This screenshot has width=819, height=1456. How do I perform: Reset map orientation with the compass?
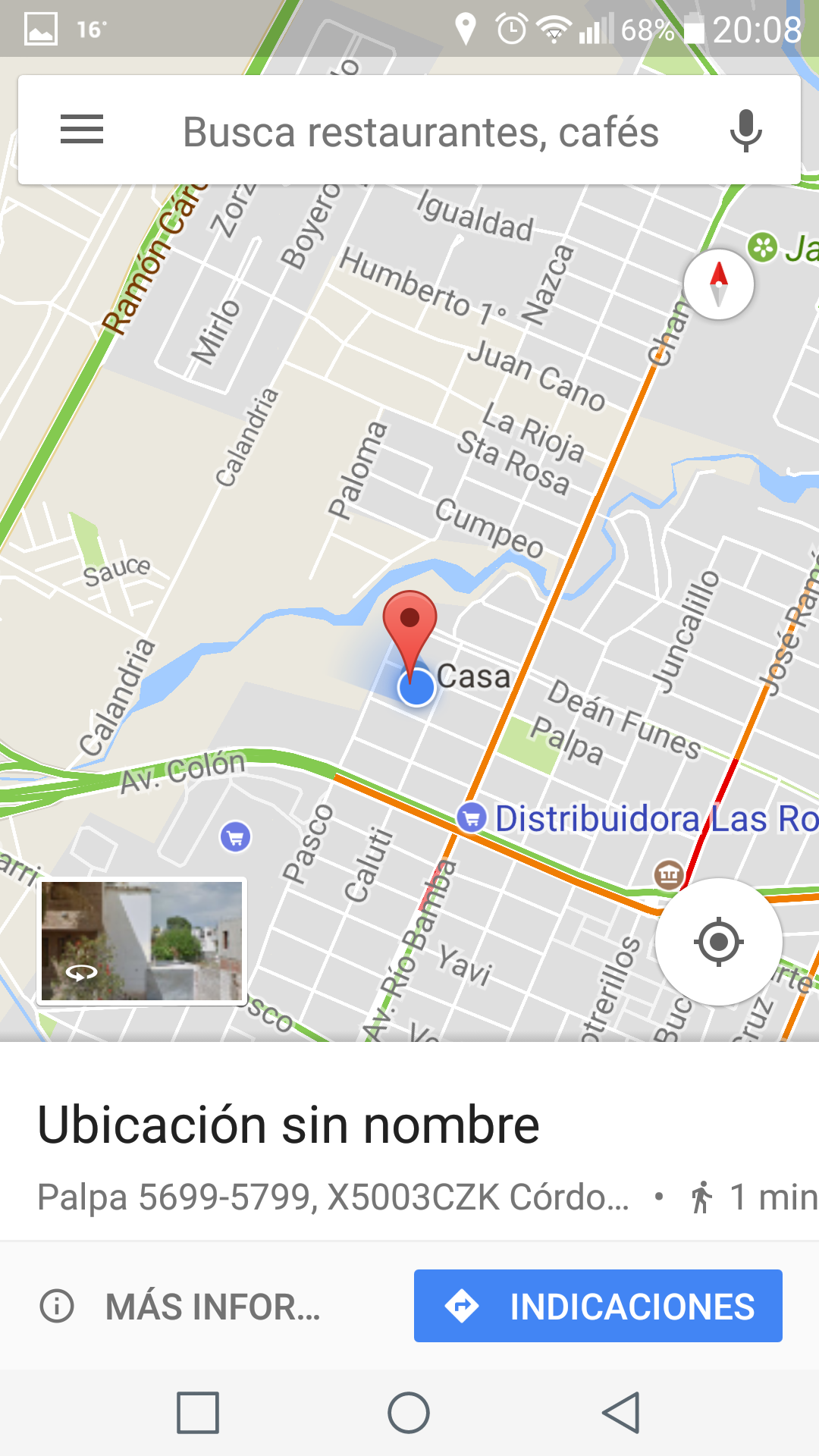click(x=718, y=284)
